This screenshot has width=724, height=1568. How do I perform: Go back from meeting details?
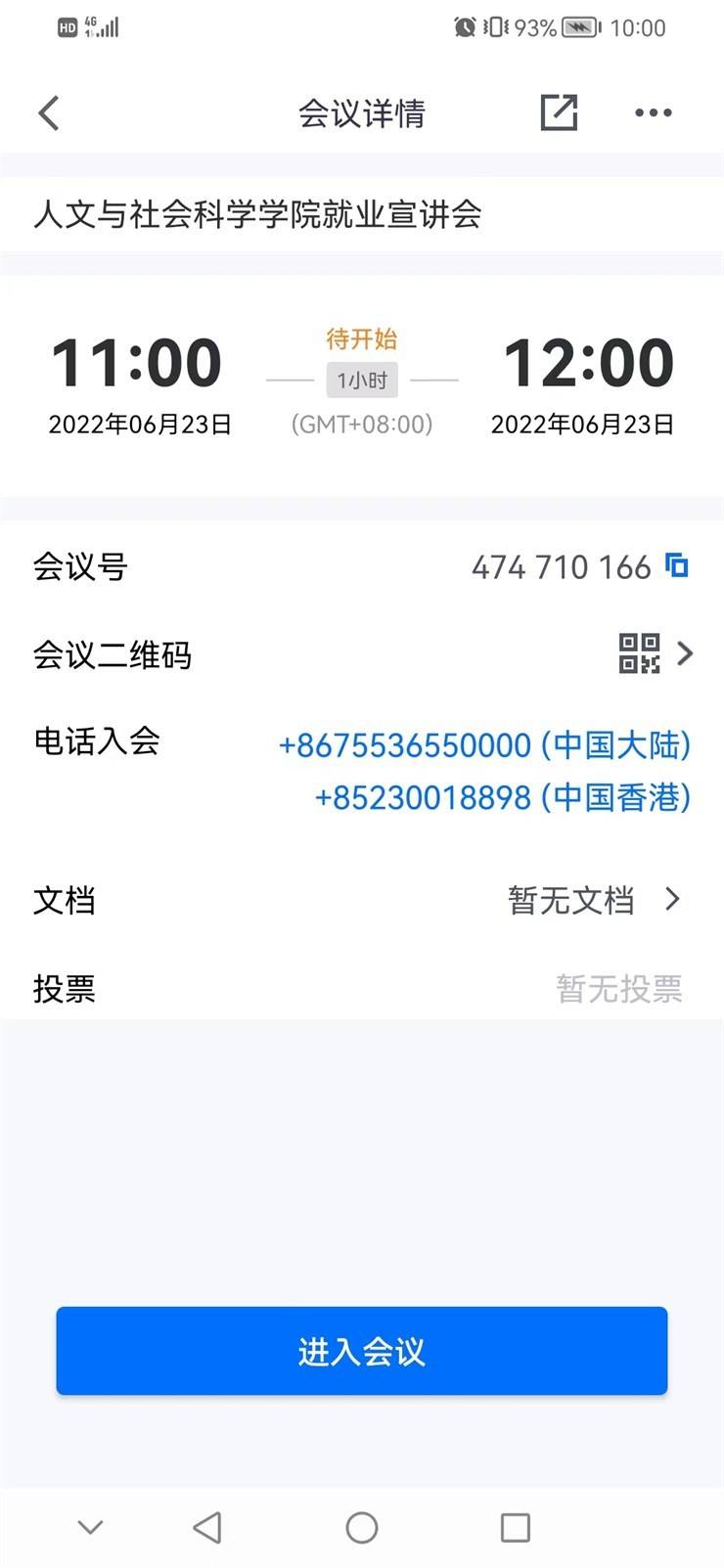pyautogui.click(x=49, y=113)
